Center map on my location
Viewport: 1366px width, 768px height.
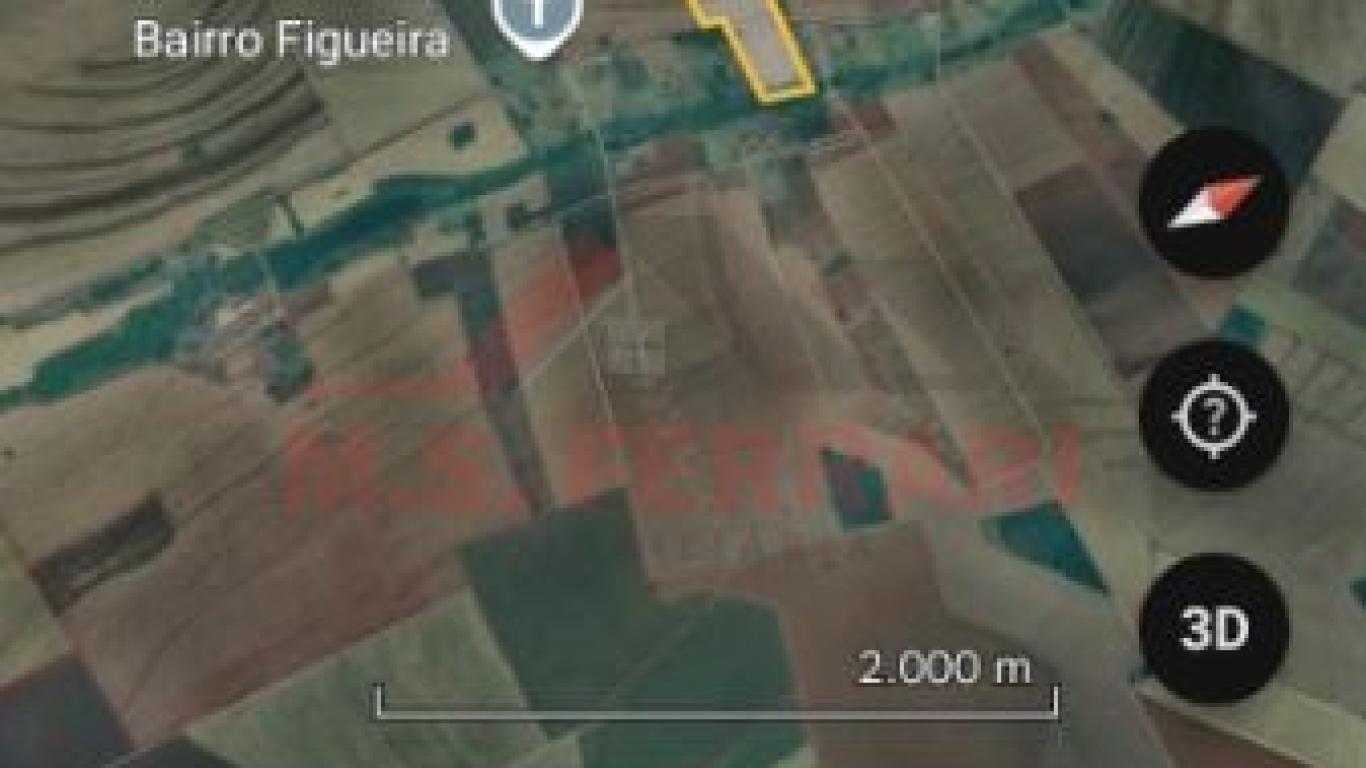pos(1214,415)
